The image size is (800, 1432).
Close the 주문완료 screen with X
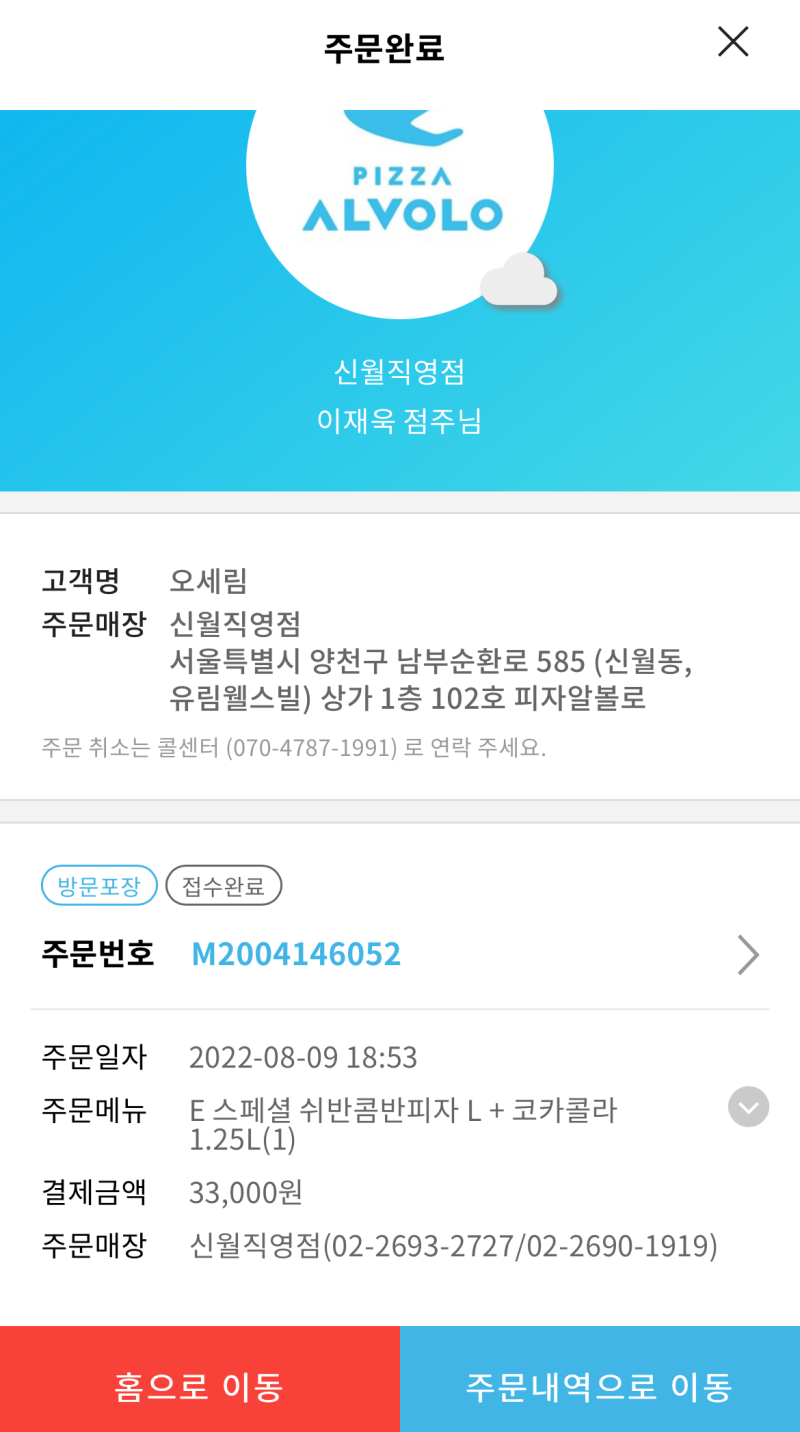point(733,42)
